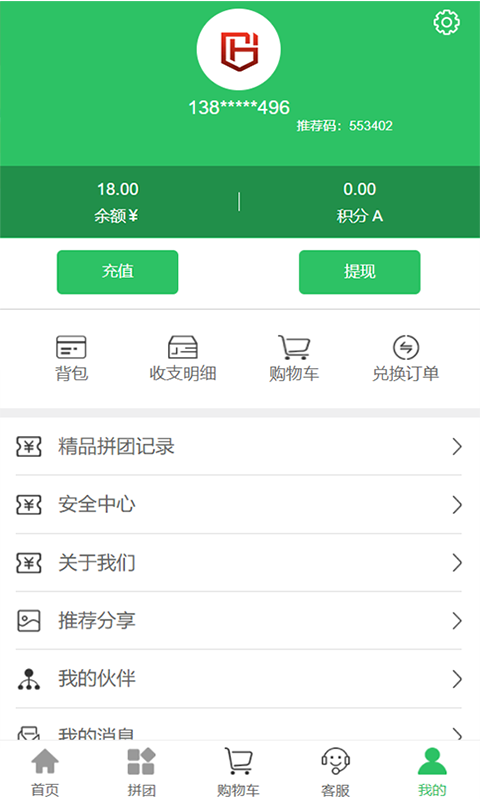
Task: Open 背包 backpack
Action: click(71, 359)
